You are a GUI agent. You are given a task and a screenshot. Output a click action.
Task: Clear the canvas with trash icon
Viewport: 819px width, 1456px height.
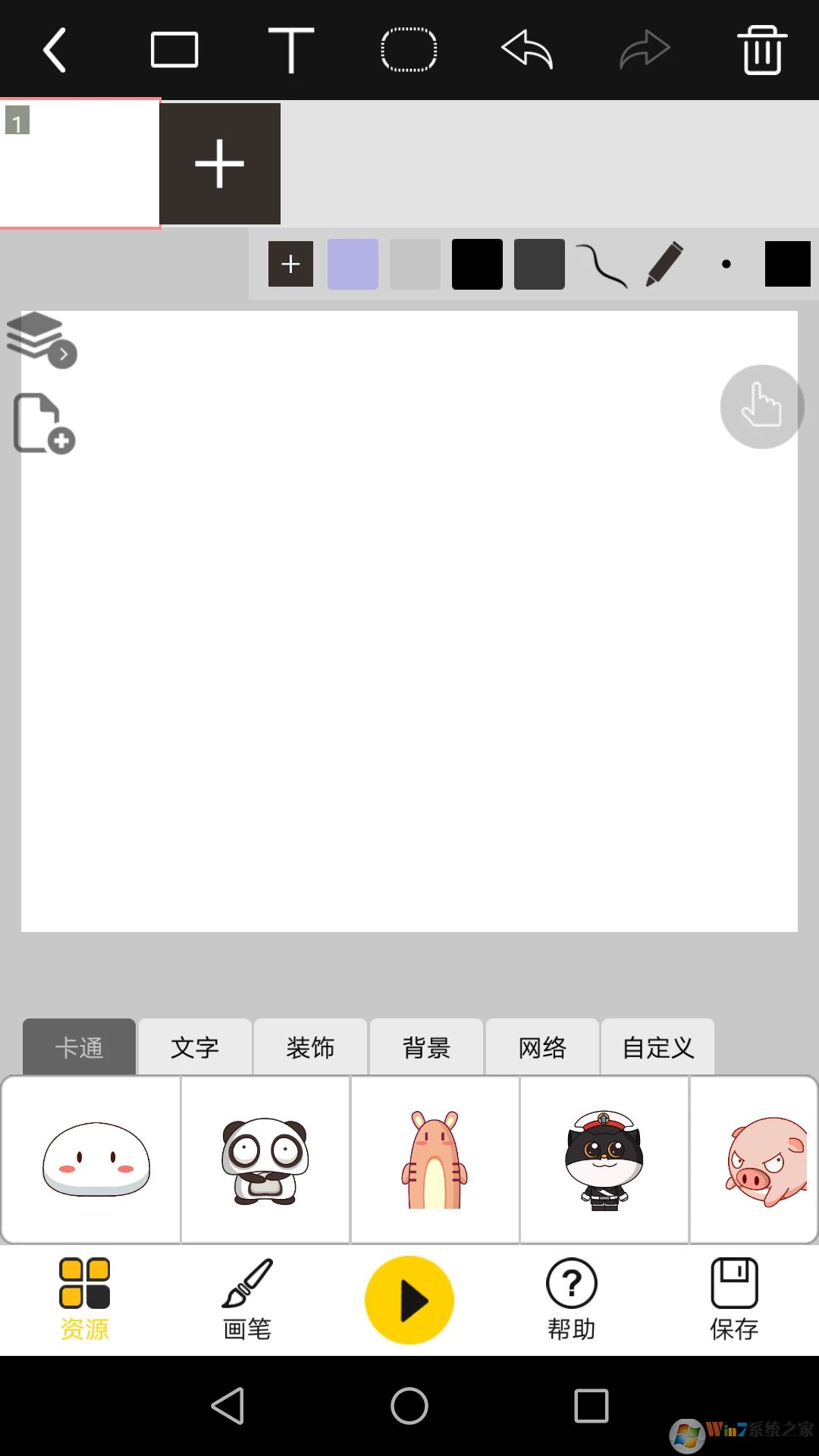[762, 49]
